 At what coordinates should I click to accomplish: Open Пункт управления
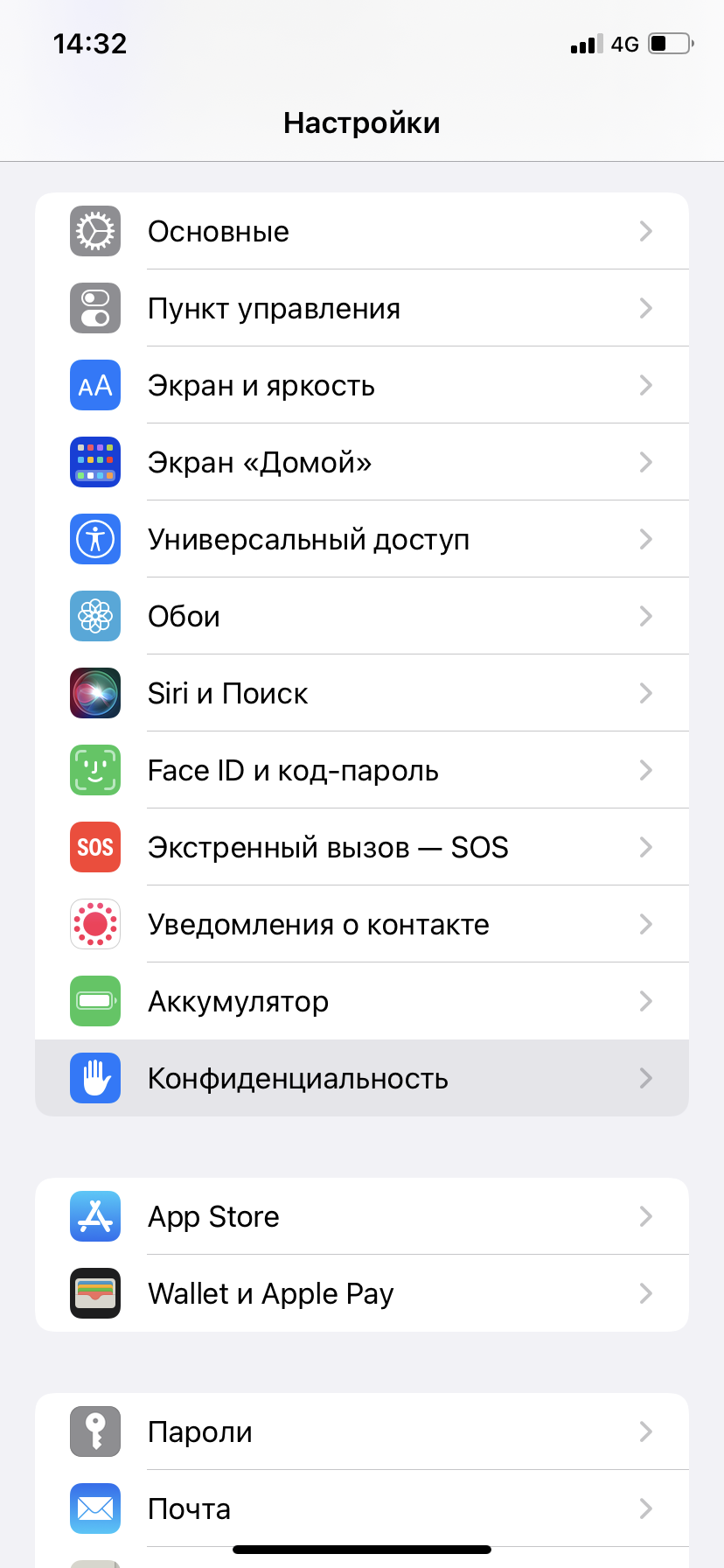(362, 308)
